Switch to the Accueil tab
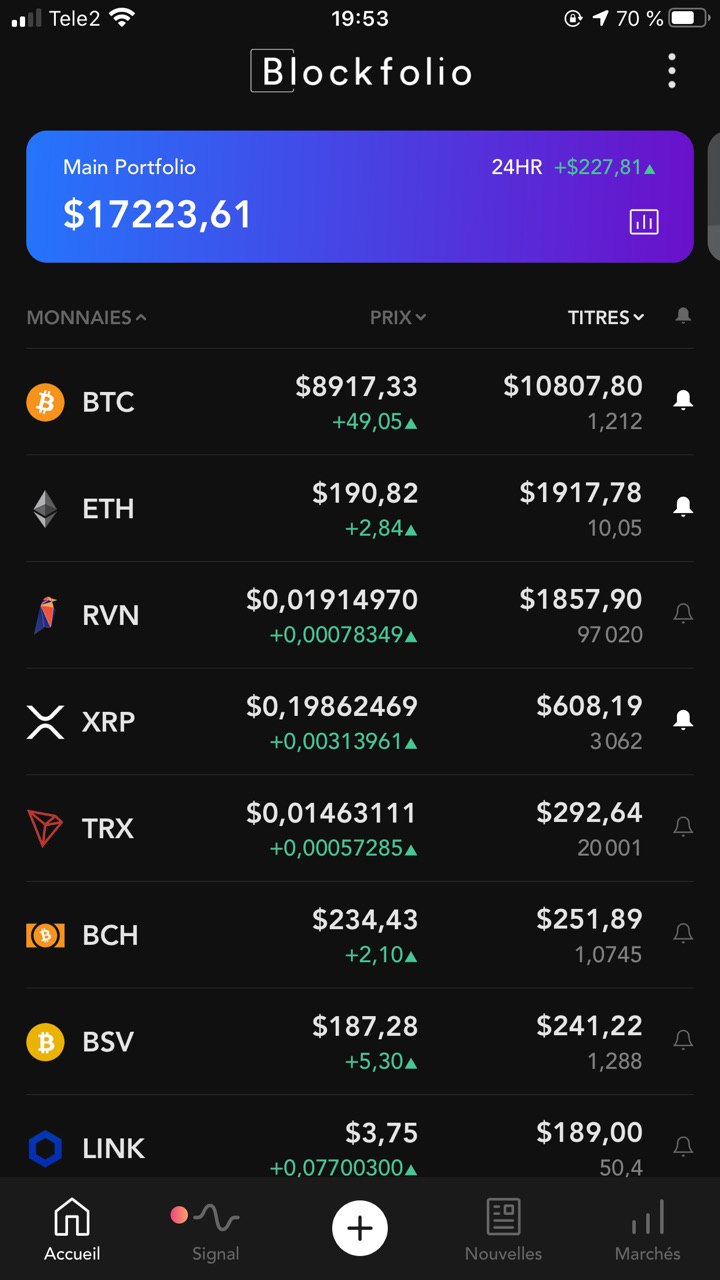Screen dimensions: 720x1280 click(72, 1230)
